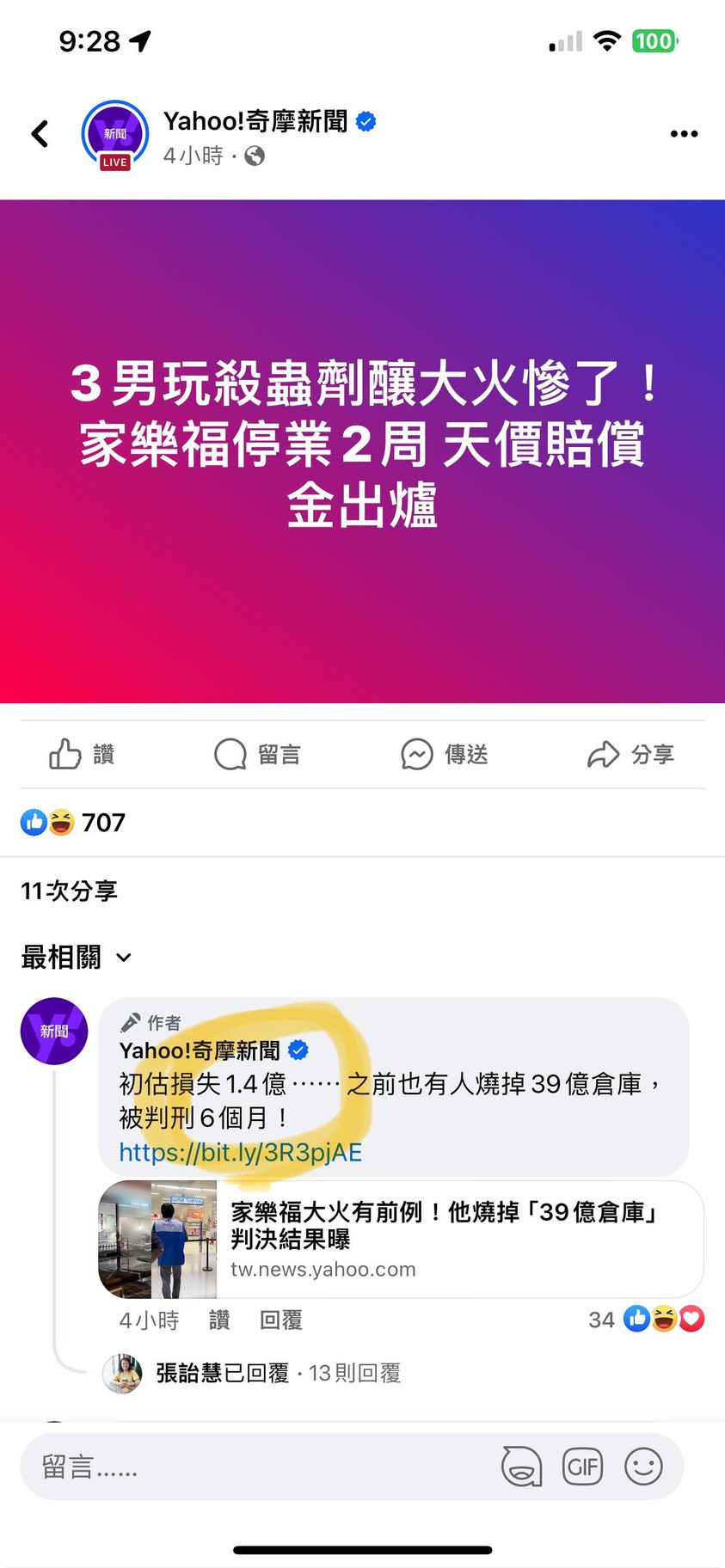Viewport: 725px width, 1568px height.
Task: Go back with the top-left arrow
Action: pyautogui.click(x=40, y=133)
